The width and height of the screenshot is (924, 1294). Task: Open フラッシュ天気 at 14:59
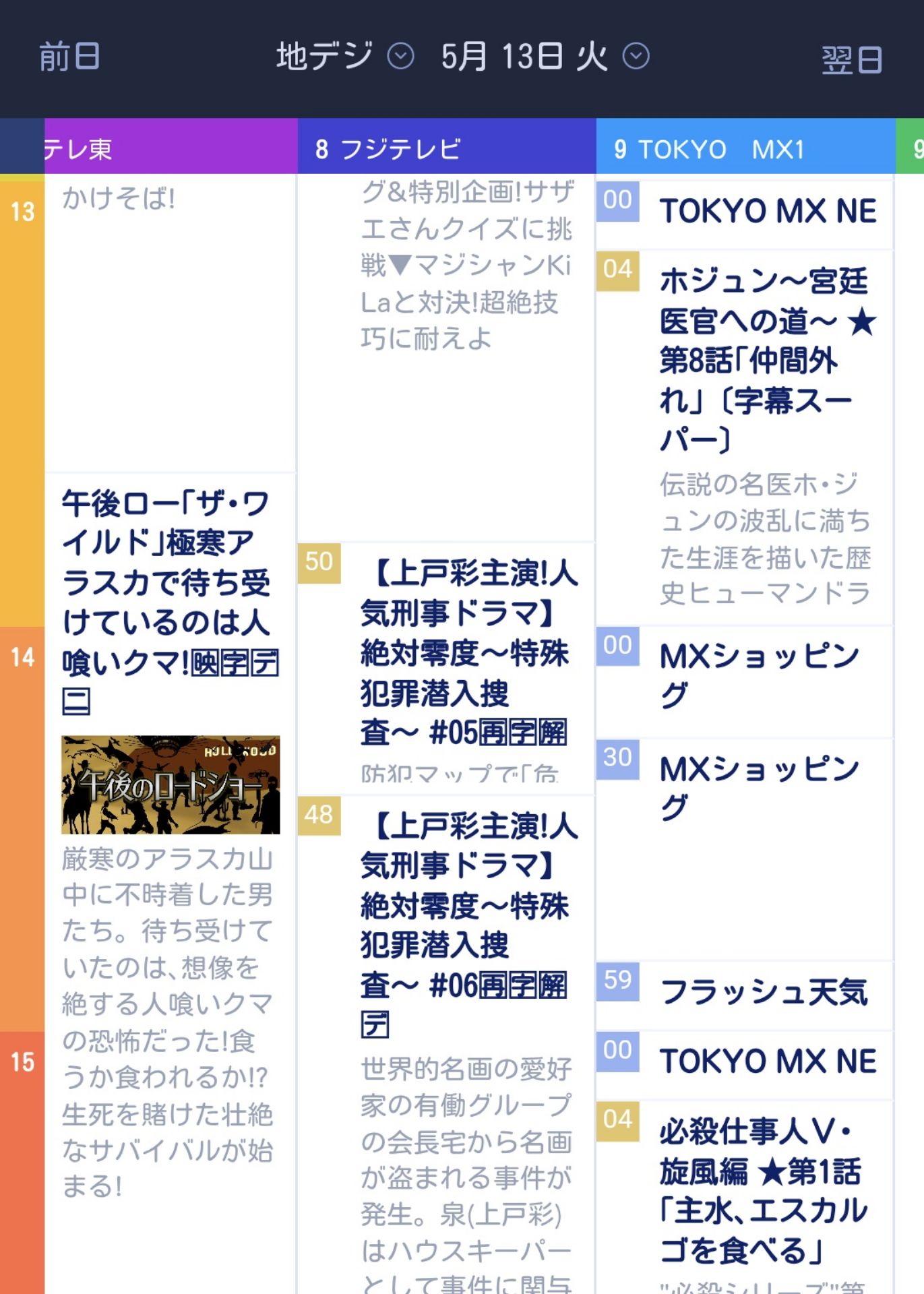763,992
